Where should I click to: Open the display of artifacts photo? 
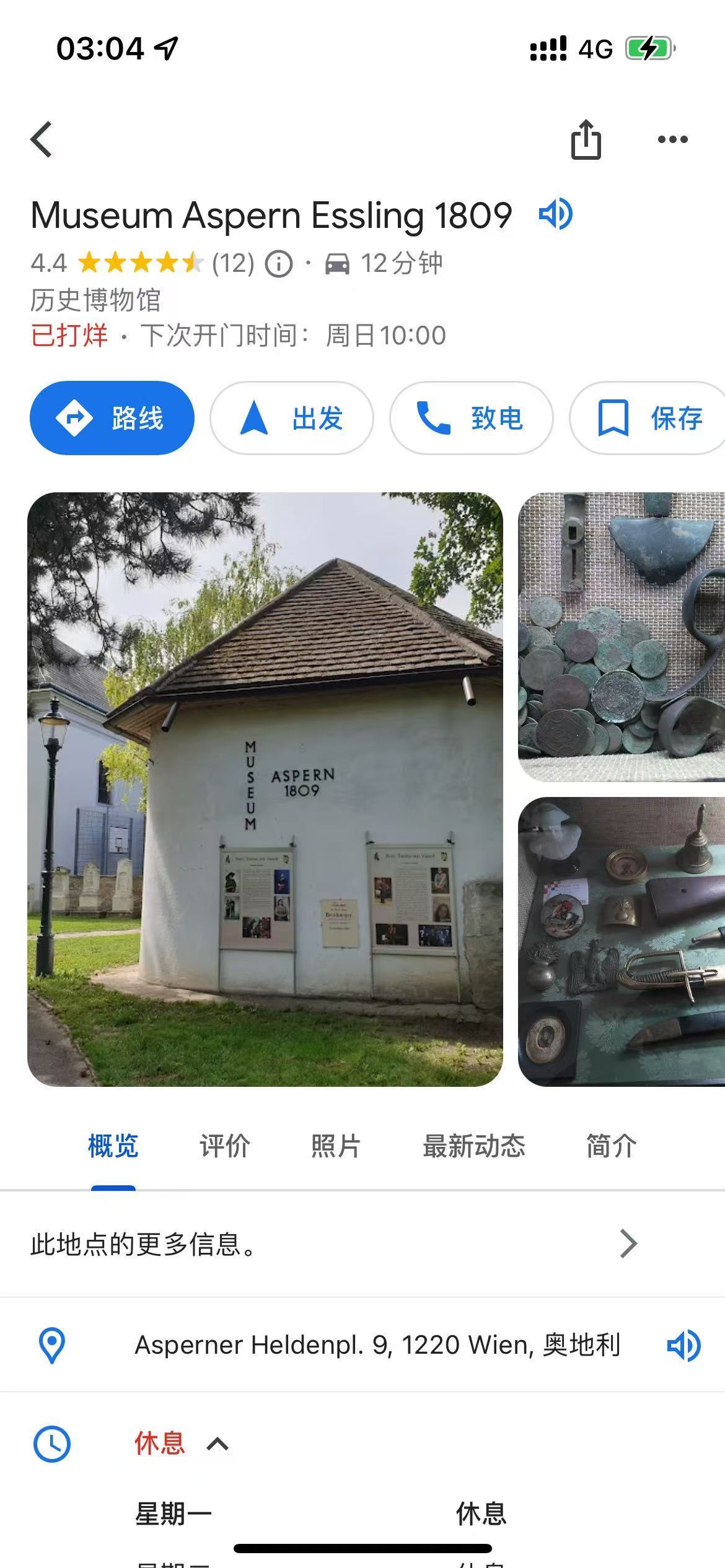[621, 941]
